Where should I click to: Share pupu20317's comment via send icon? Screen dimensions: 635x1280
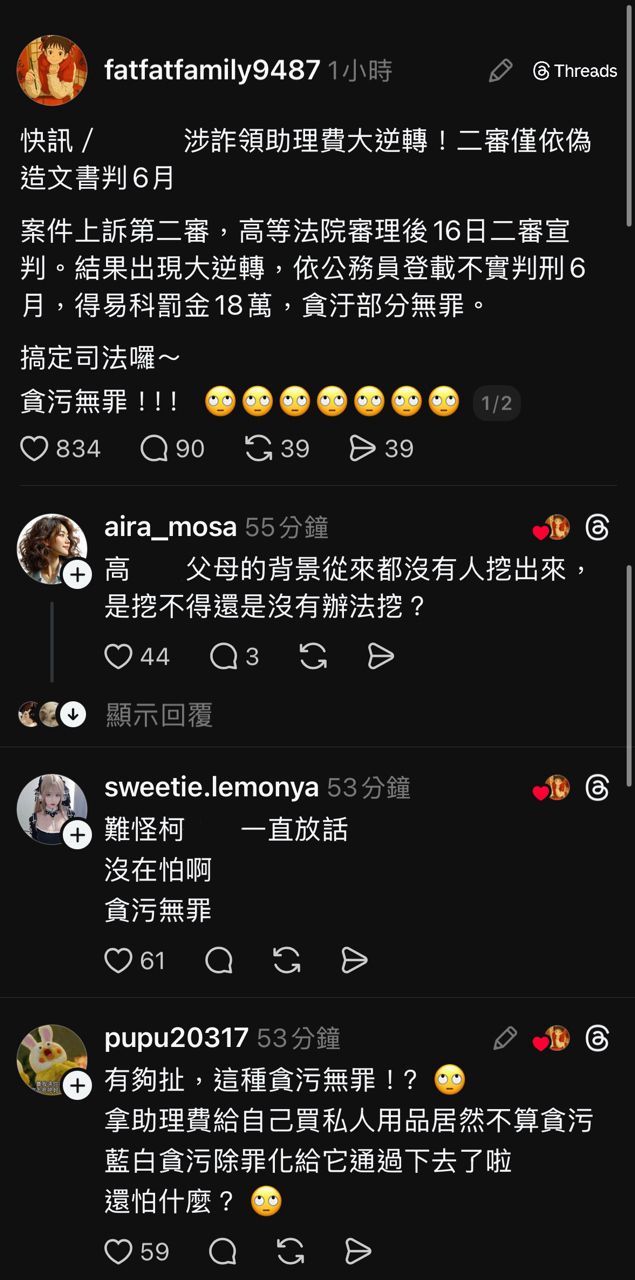point(357,1251)
